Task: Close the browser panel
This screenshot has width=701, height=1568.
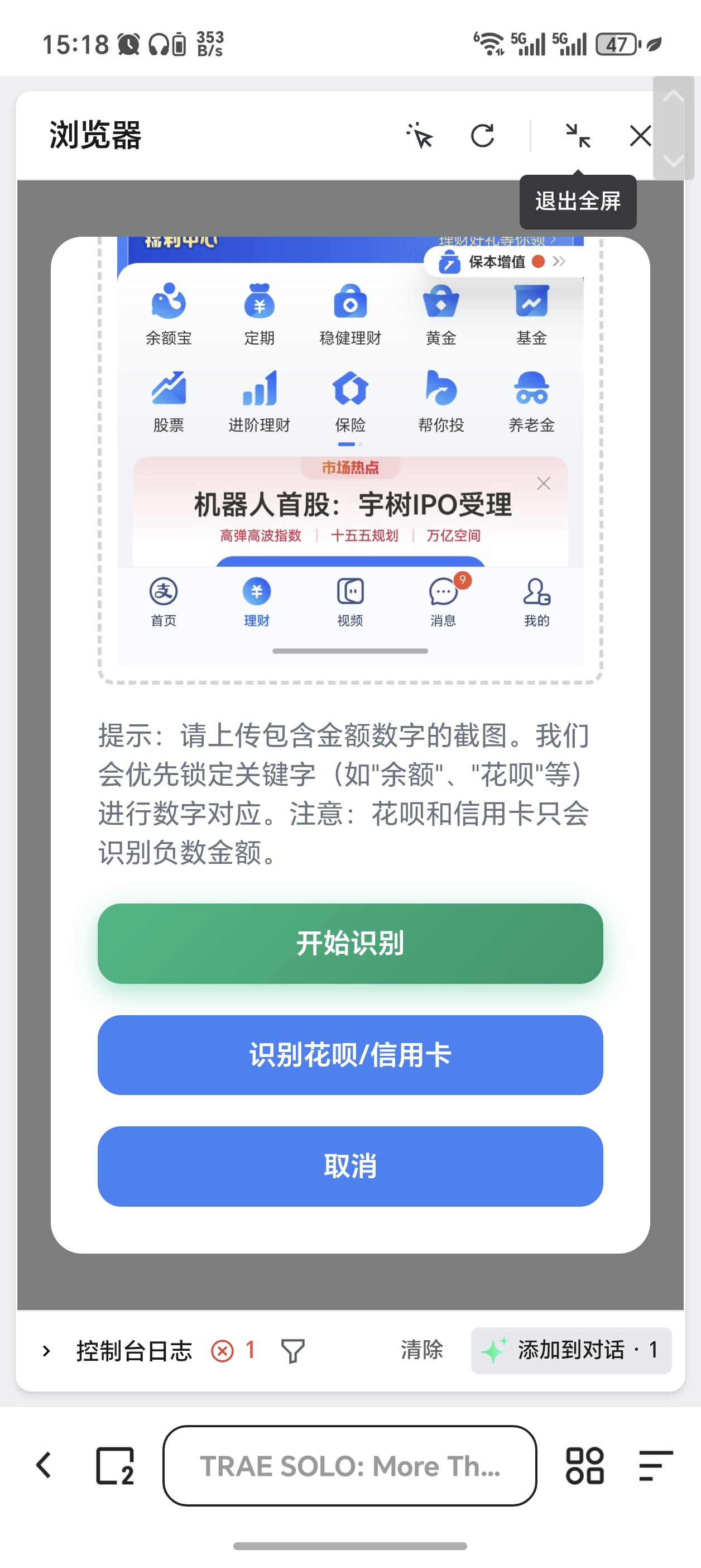Action: (640, 135)
